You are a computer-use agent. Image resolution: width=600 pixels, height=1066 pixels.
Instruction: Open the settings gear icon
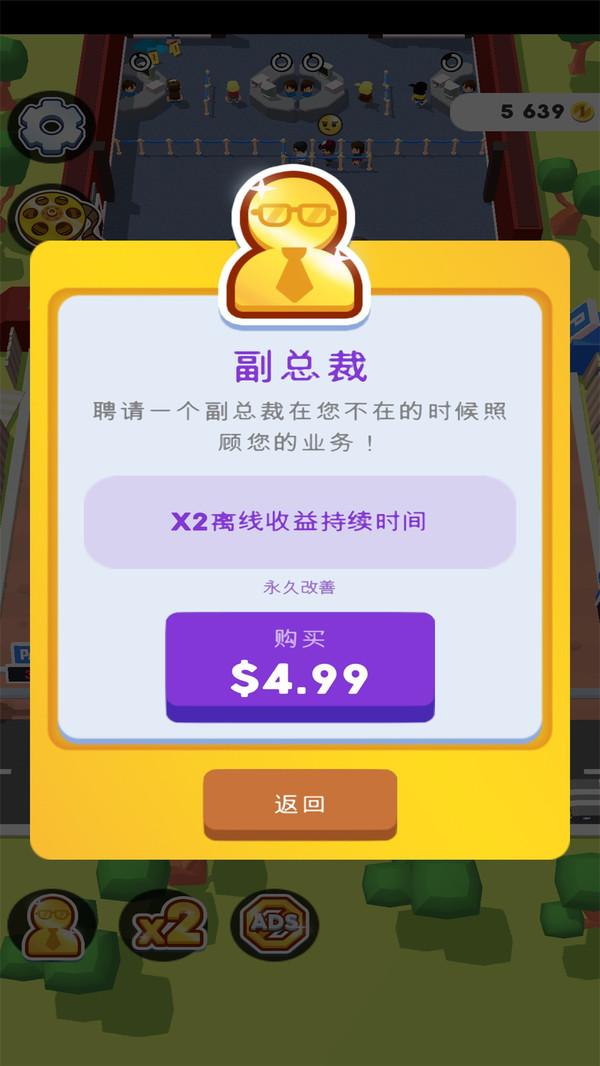pos(50,126)
